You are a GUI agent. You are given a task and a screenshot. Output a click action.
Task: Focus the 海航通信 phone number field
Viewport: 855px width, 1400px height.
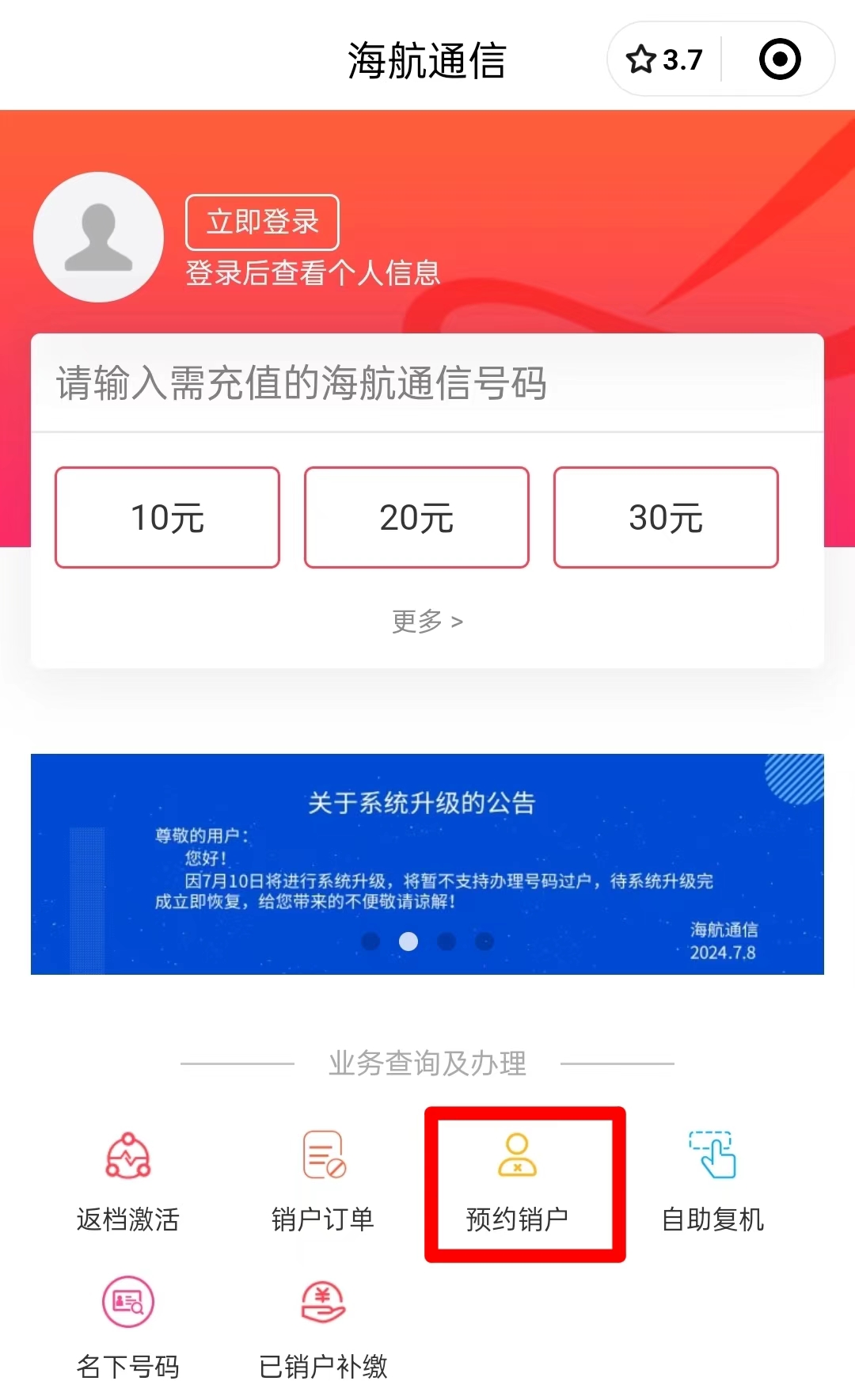[427, 383]
